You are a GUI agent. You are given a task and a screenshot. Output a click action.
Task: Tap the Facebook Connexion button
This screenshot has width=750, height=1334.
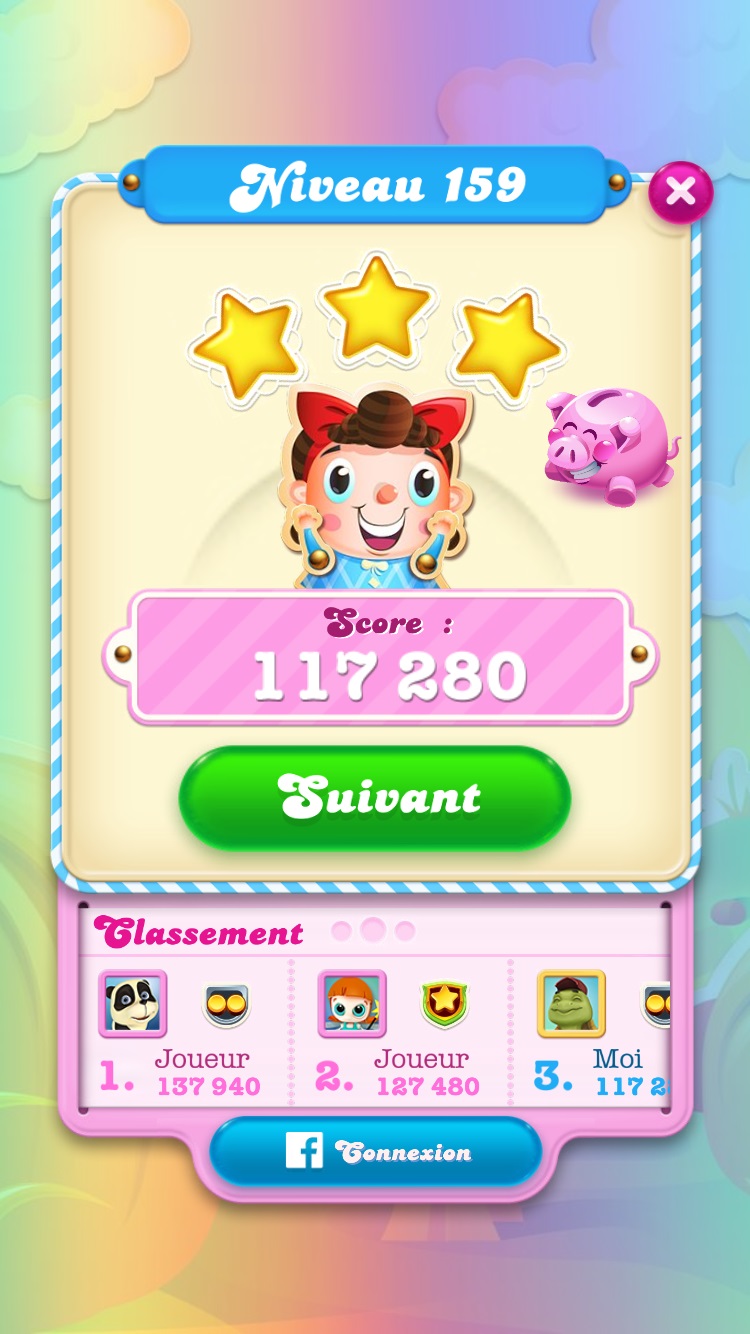375,1152
